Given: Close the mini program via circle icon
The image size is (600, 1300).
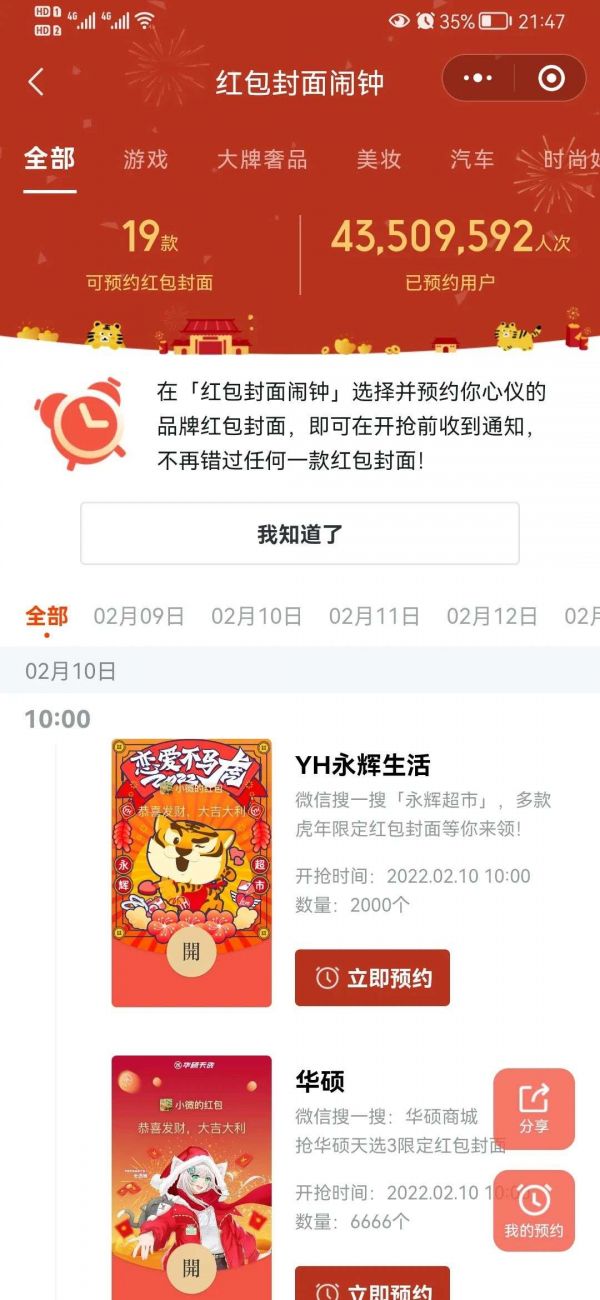Looking at the screenshot, I should point(551,79).
